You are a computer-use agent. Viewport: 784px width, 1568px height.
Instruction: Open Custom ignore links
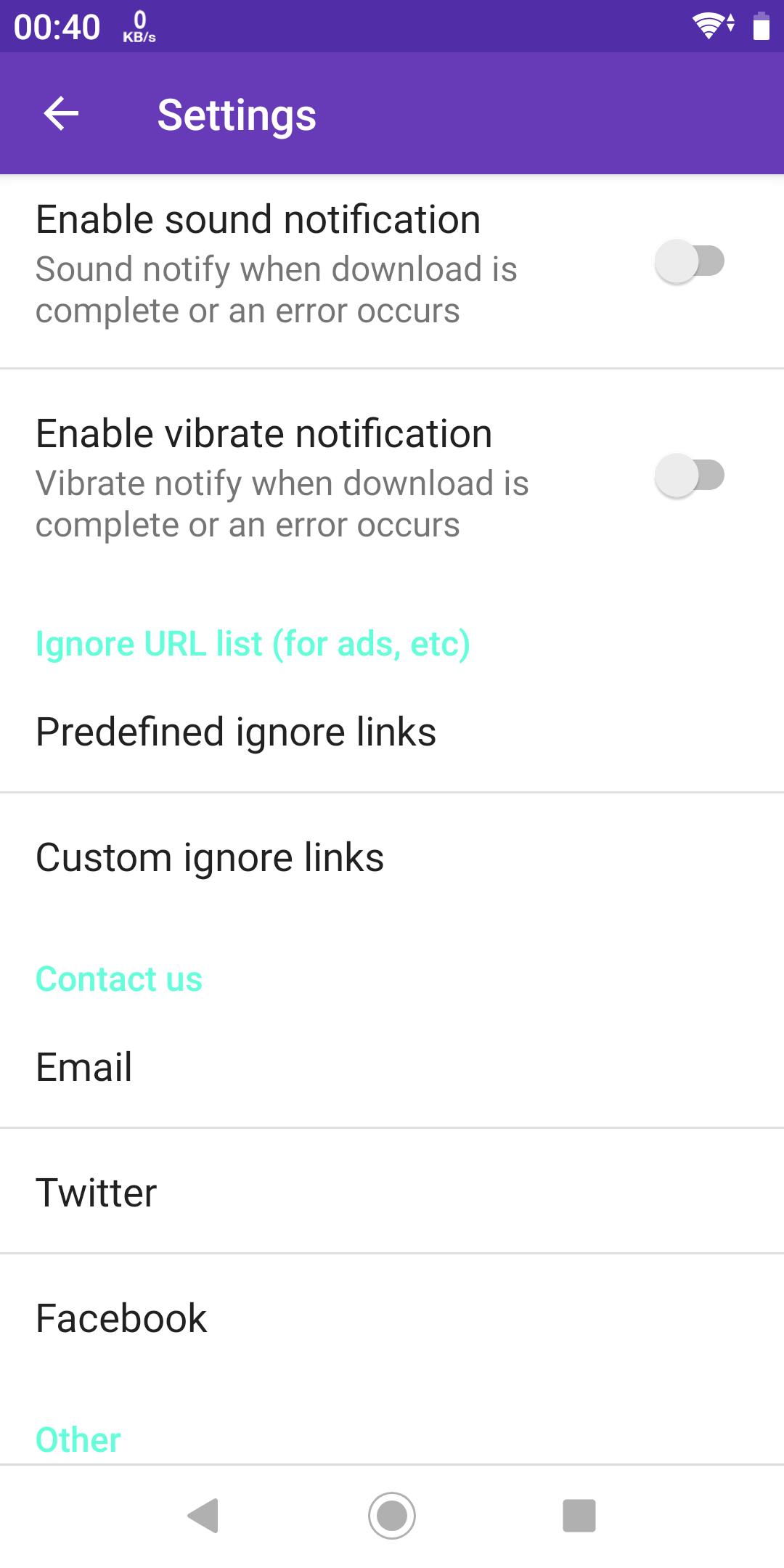coord(392,857)
